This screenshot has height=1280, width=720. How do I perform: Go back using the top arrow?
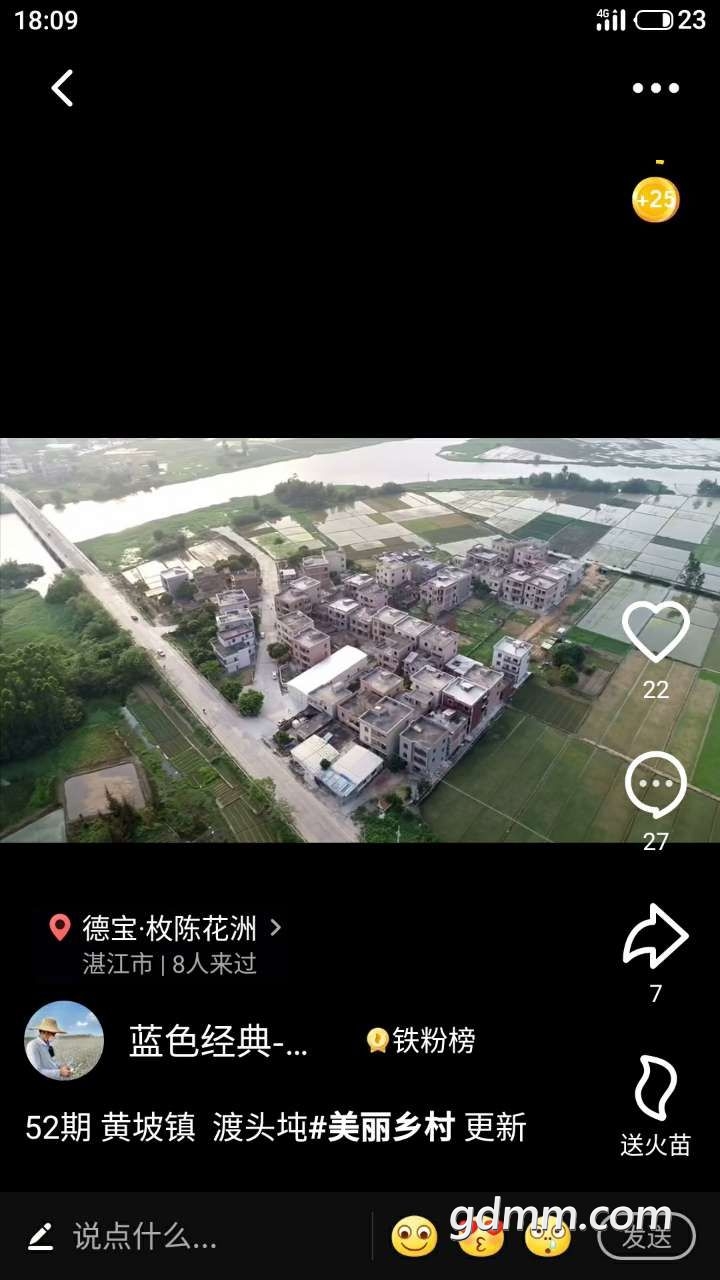click(x=63, y=88)
